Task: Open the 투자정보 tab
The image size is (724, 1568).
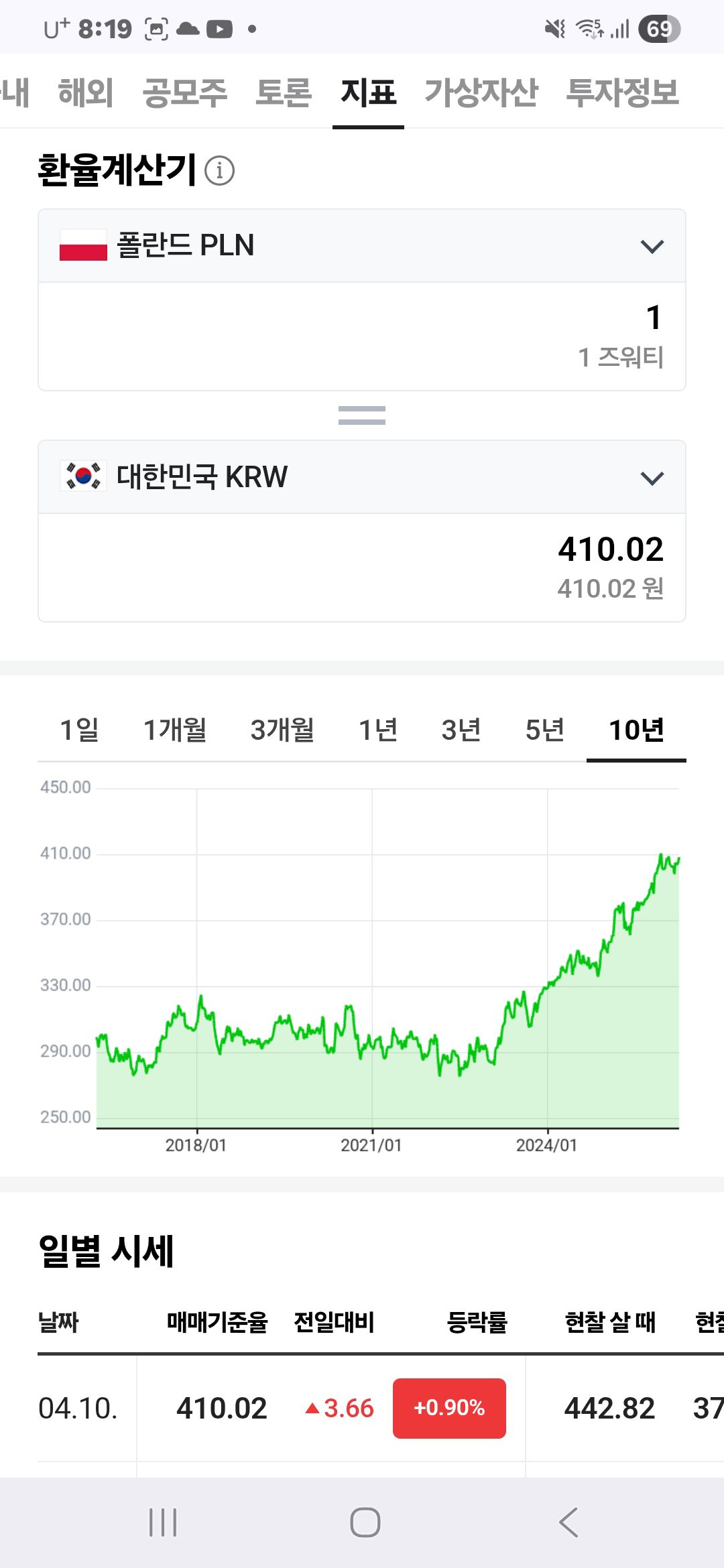Action: pyautogui.click(x=623, y=92)
